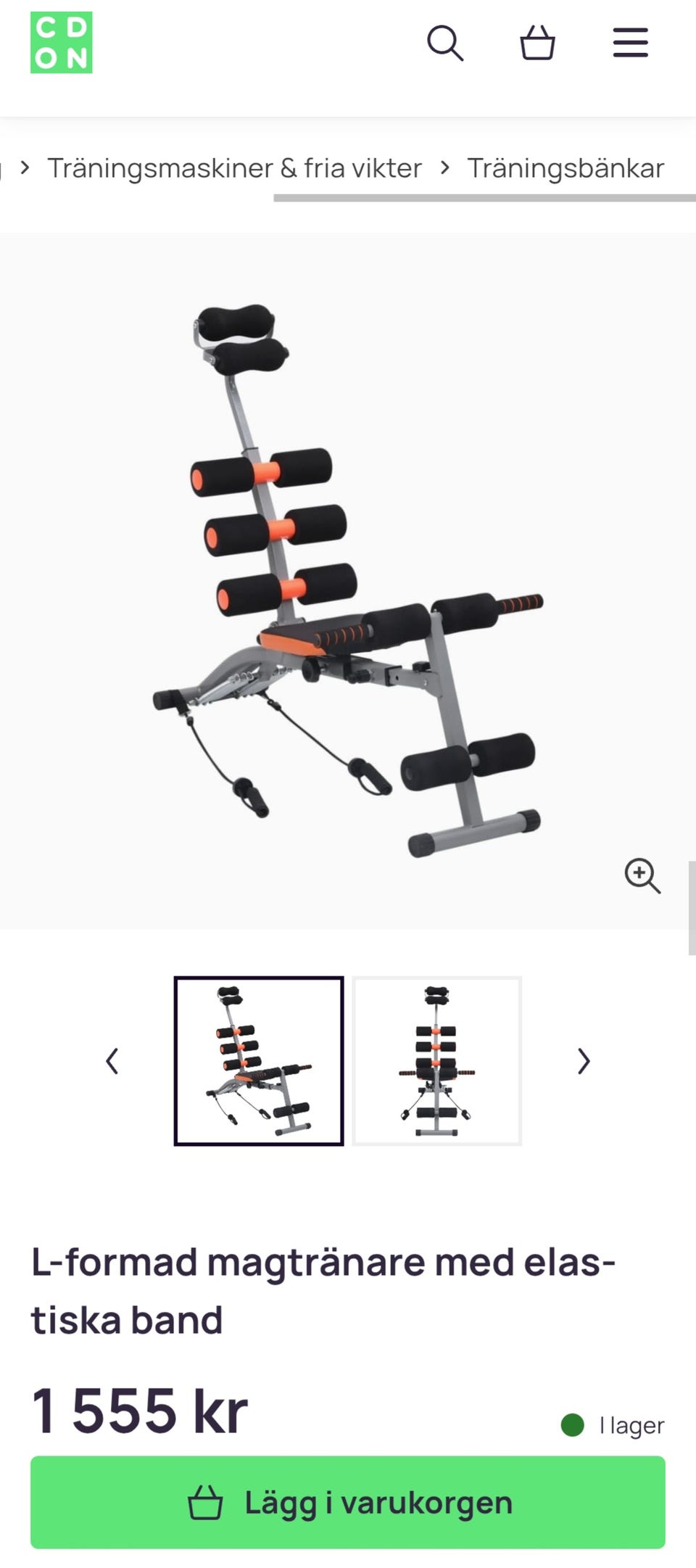
Task: Go to CDON home via logo
Action: (62, 43)
